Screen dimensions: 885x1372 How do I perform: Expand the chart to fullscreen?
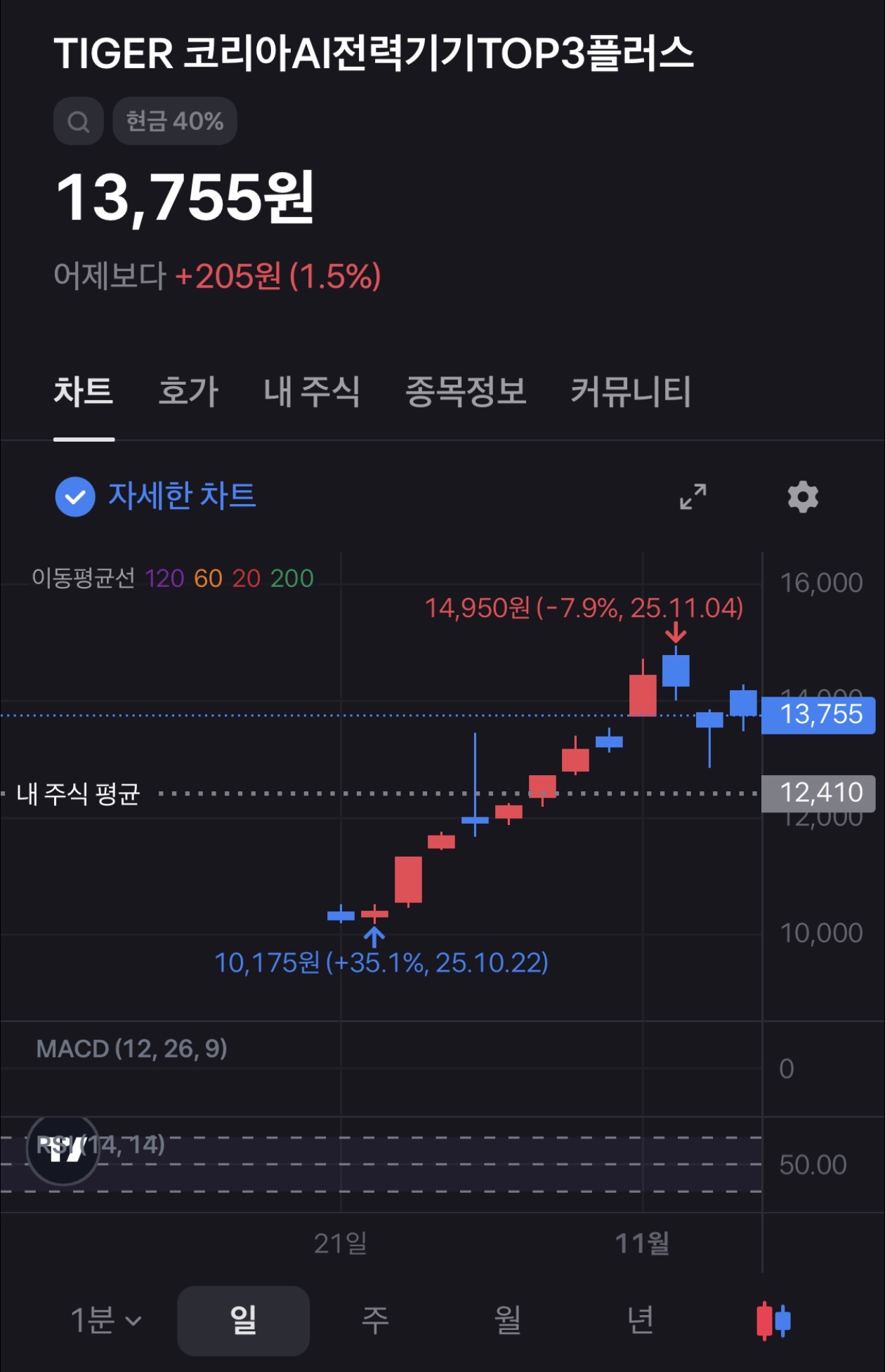tap(693, 496)
